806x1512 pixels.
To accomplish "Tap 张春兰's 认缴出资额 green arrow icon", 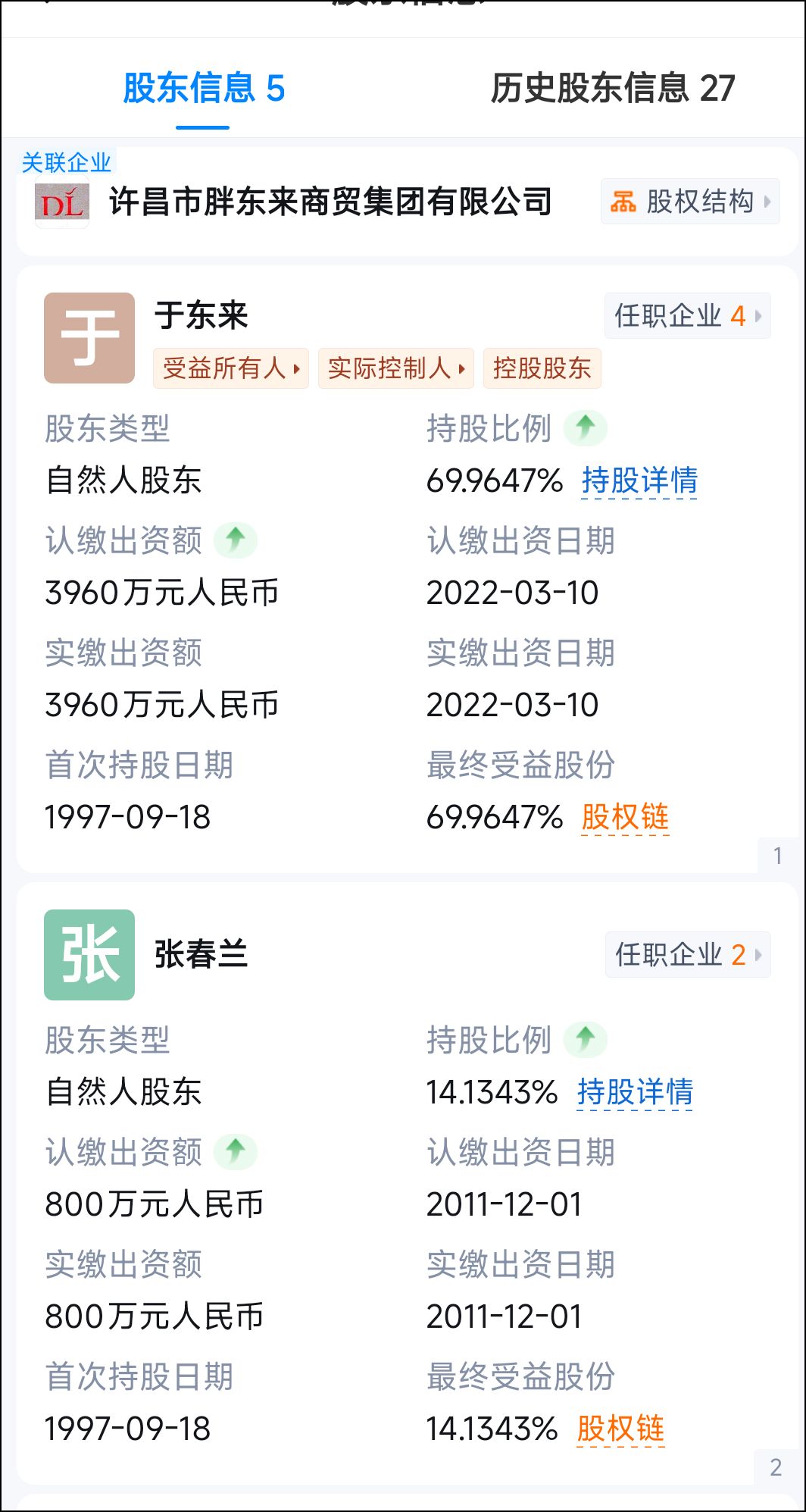I will 236,1152.
